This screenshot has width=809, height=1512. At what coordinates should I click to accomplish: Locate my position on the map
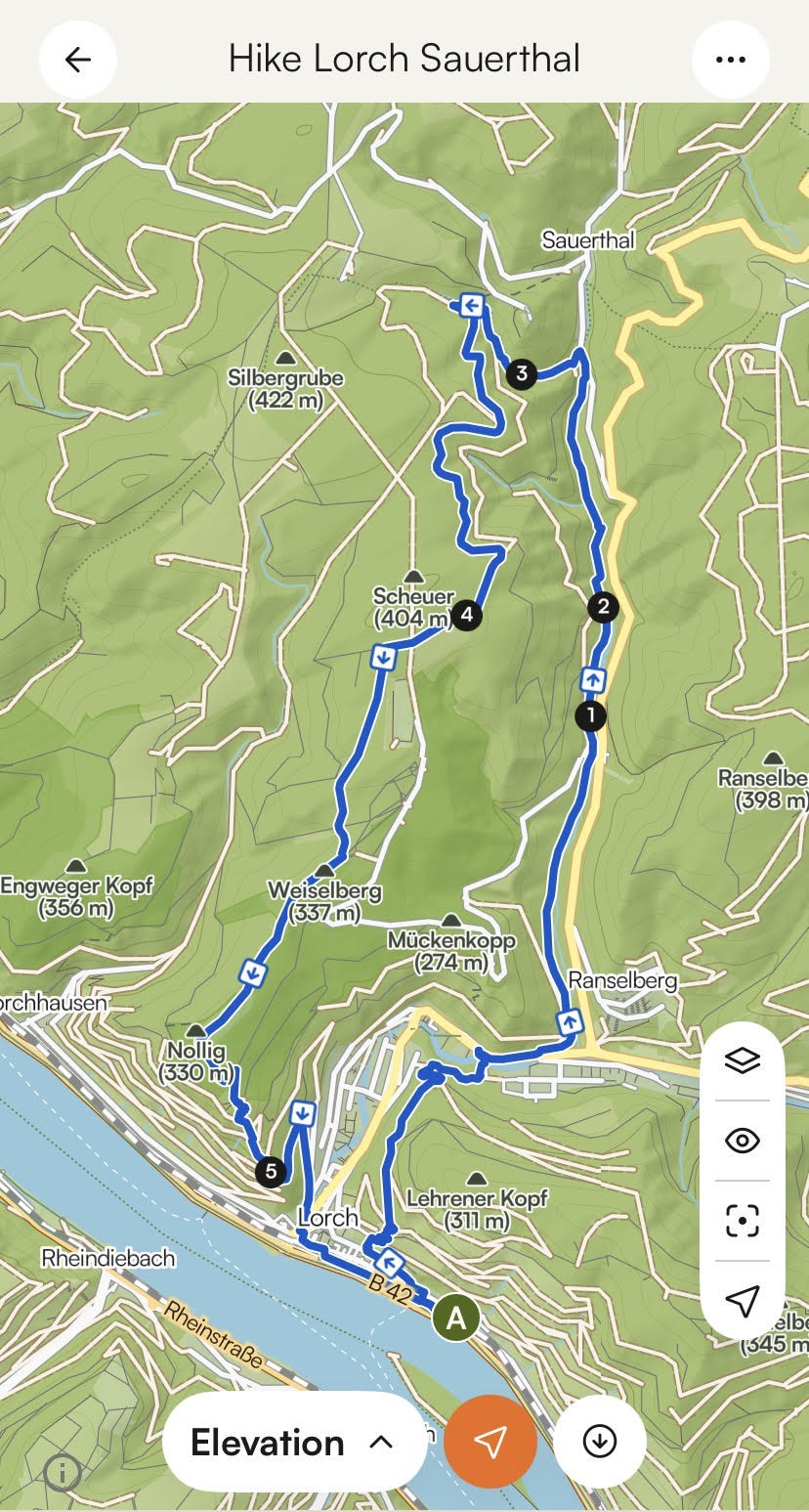[x=743, y=1300]
